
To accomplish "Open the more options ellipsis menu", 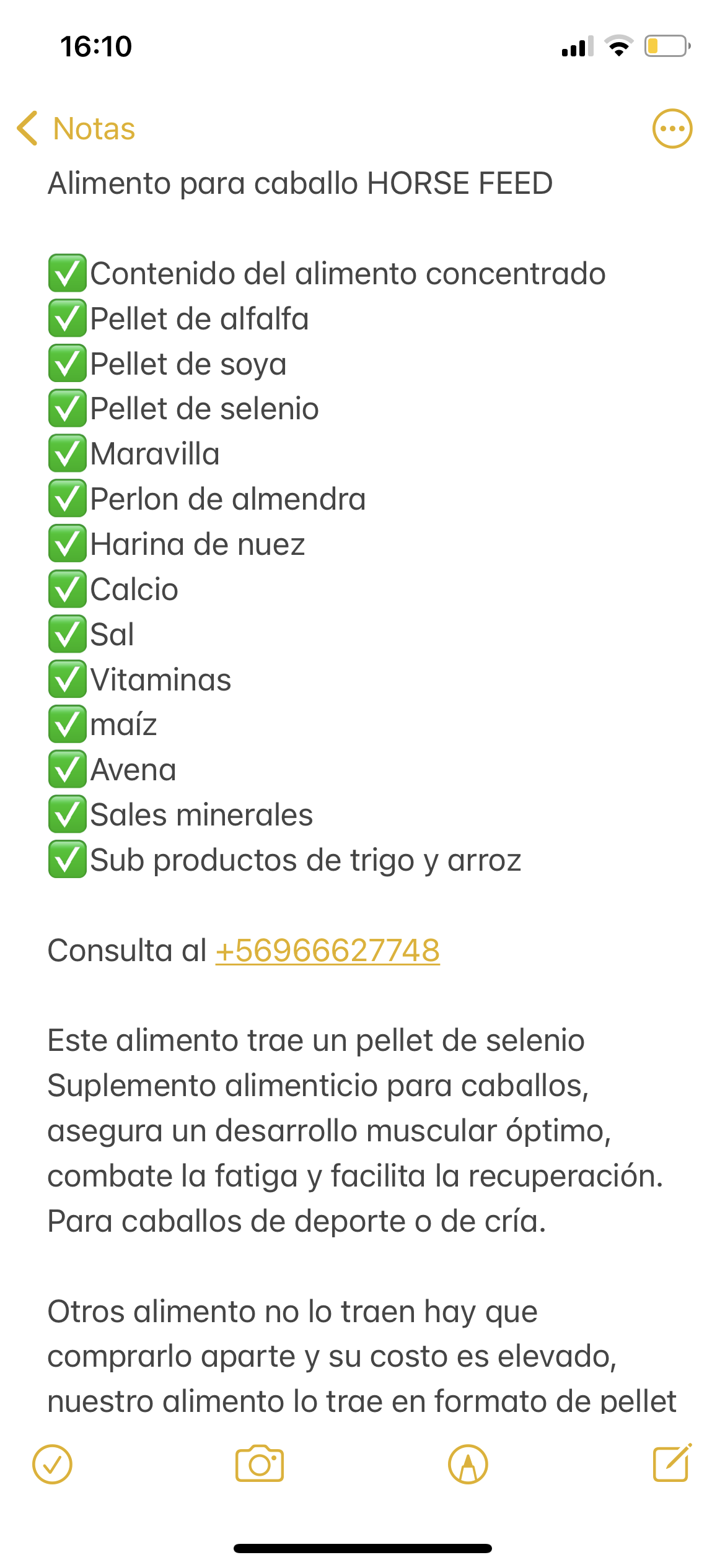I will 672,129.
